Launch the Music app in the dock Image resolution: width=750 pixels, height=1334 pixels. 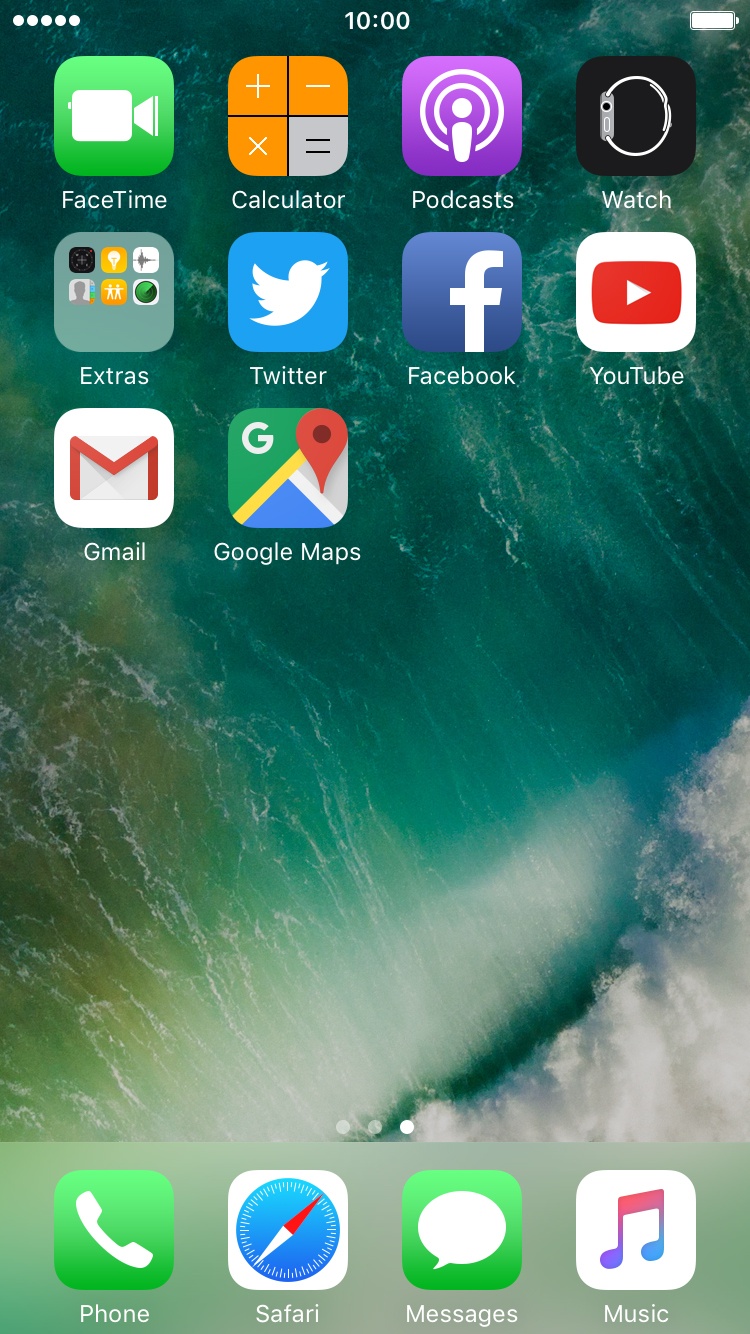[x=636, y=1230]
